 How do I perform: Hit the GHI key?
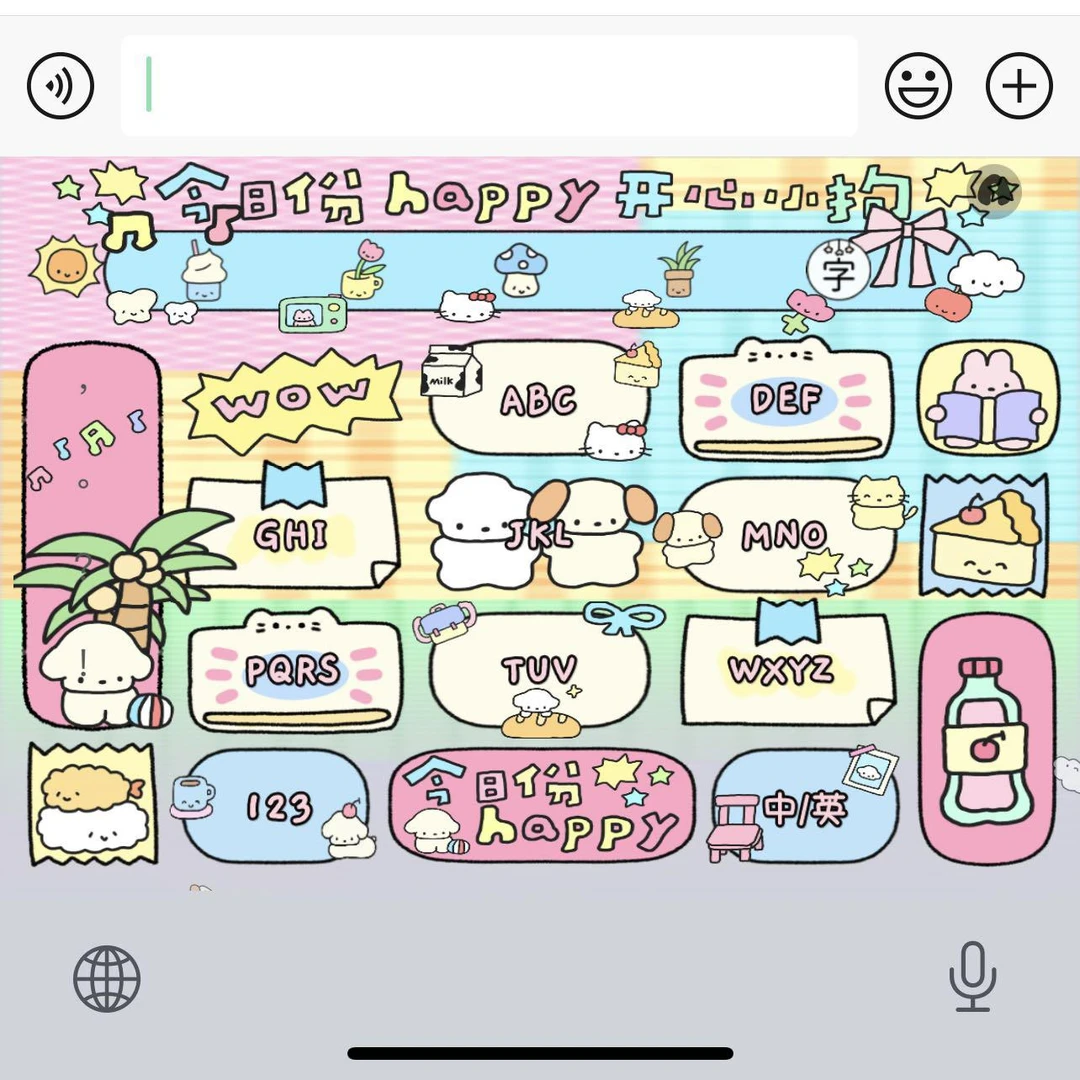tap(292, 534)
